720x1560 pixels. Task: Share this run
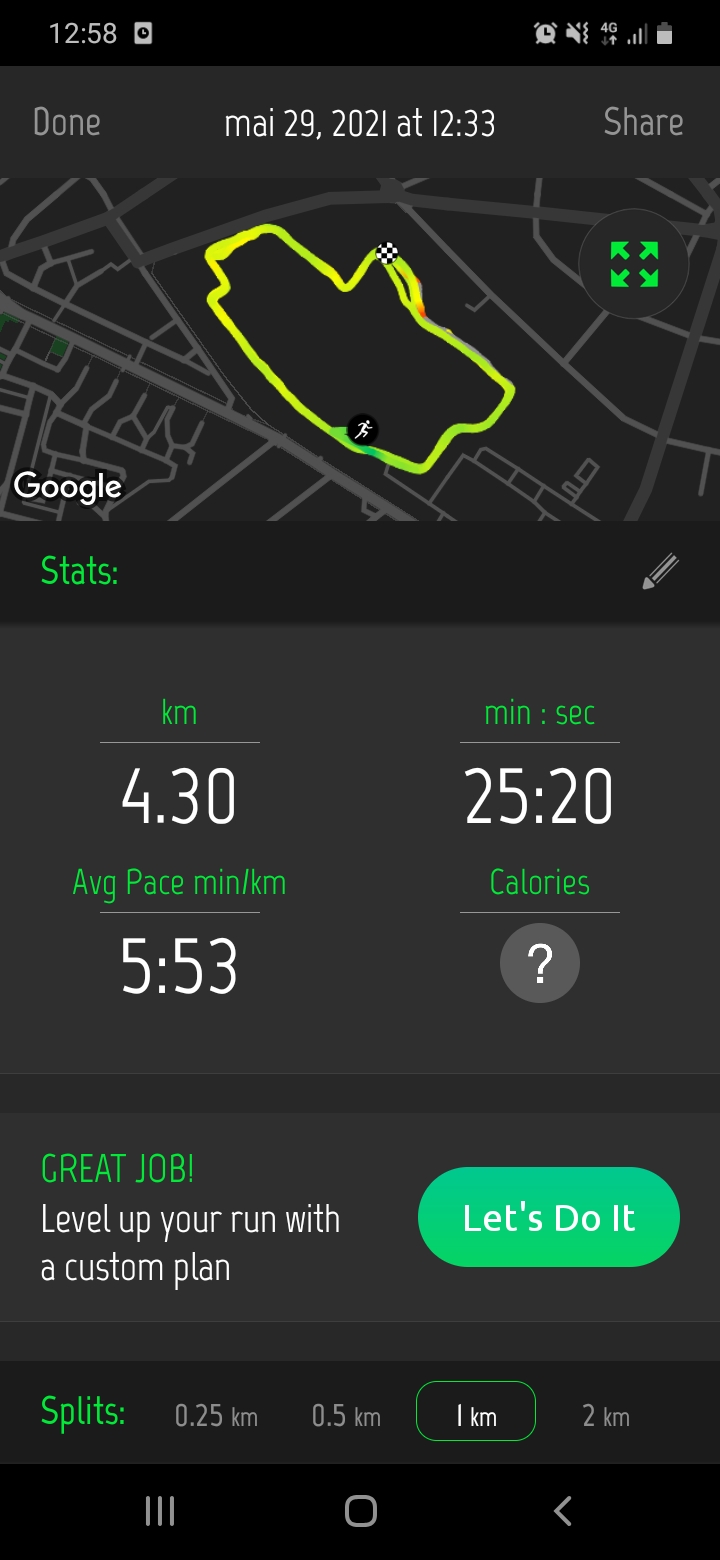point(643,122)
